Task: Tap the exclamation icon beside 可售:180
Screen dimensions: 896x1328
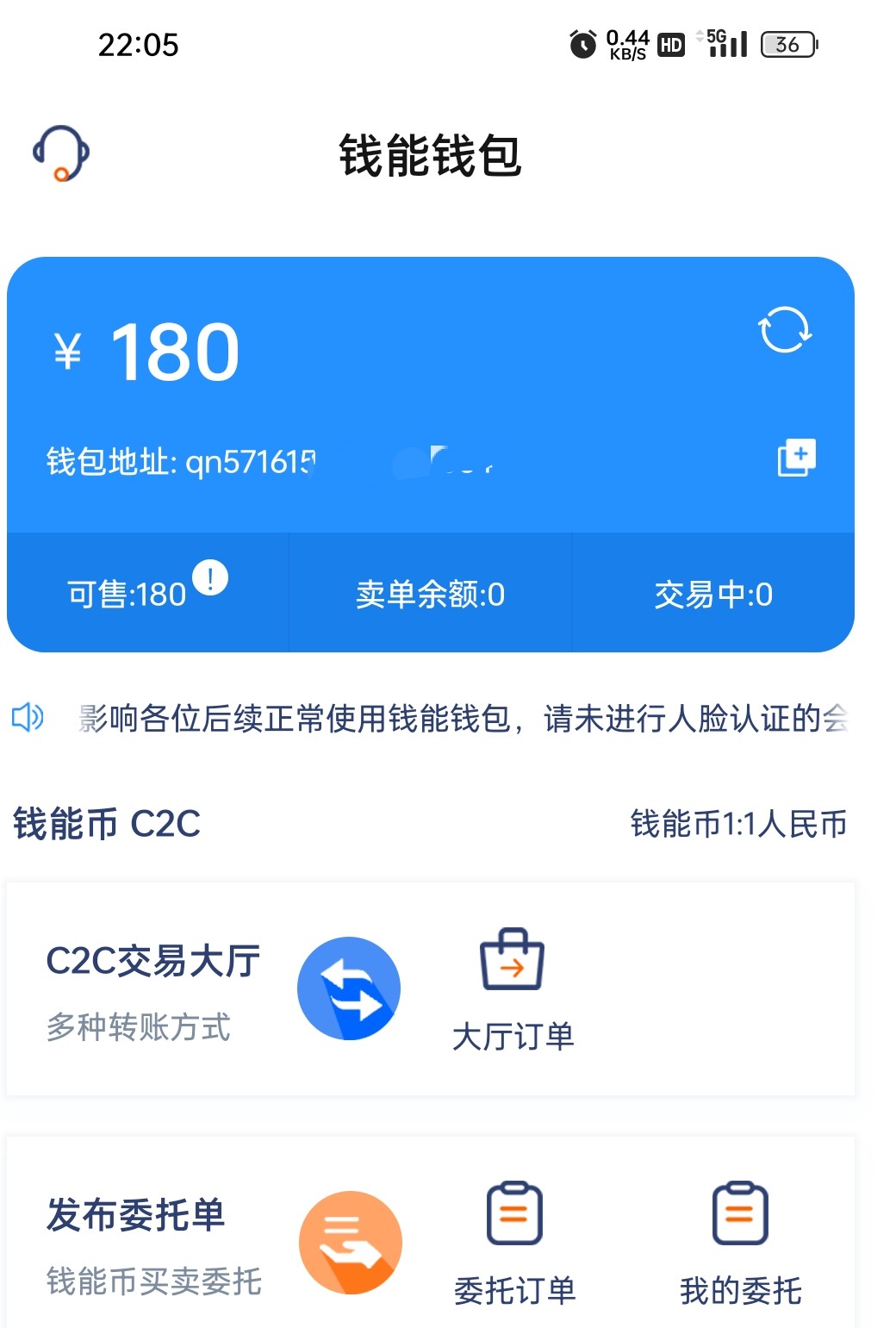Action: [x=213, y=580]
